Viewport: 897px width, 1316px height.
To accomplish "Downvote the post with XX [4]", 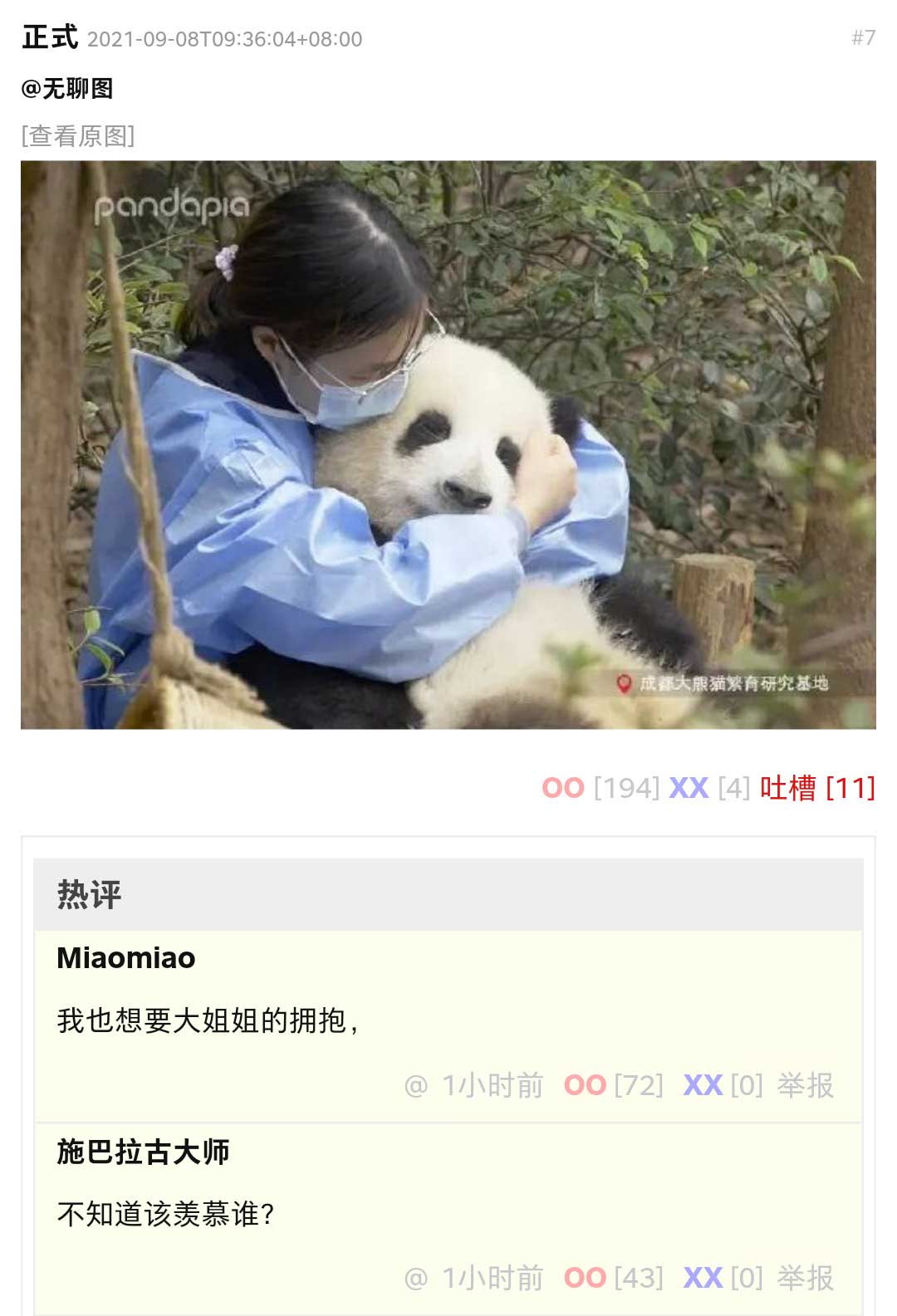I will (x=689, y=787).
